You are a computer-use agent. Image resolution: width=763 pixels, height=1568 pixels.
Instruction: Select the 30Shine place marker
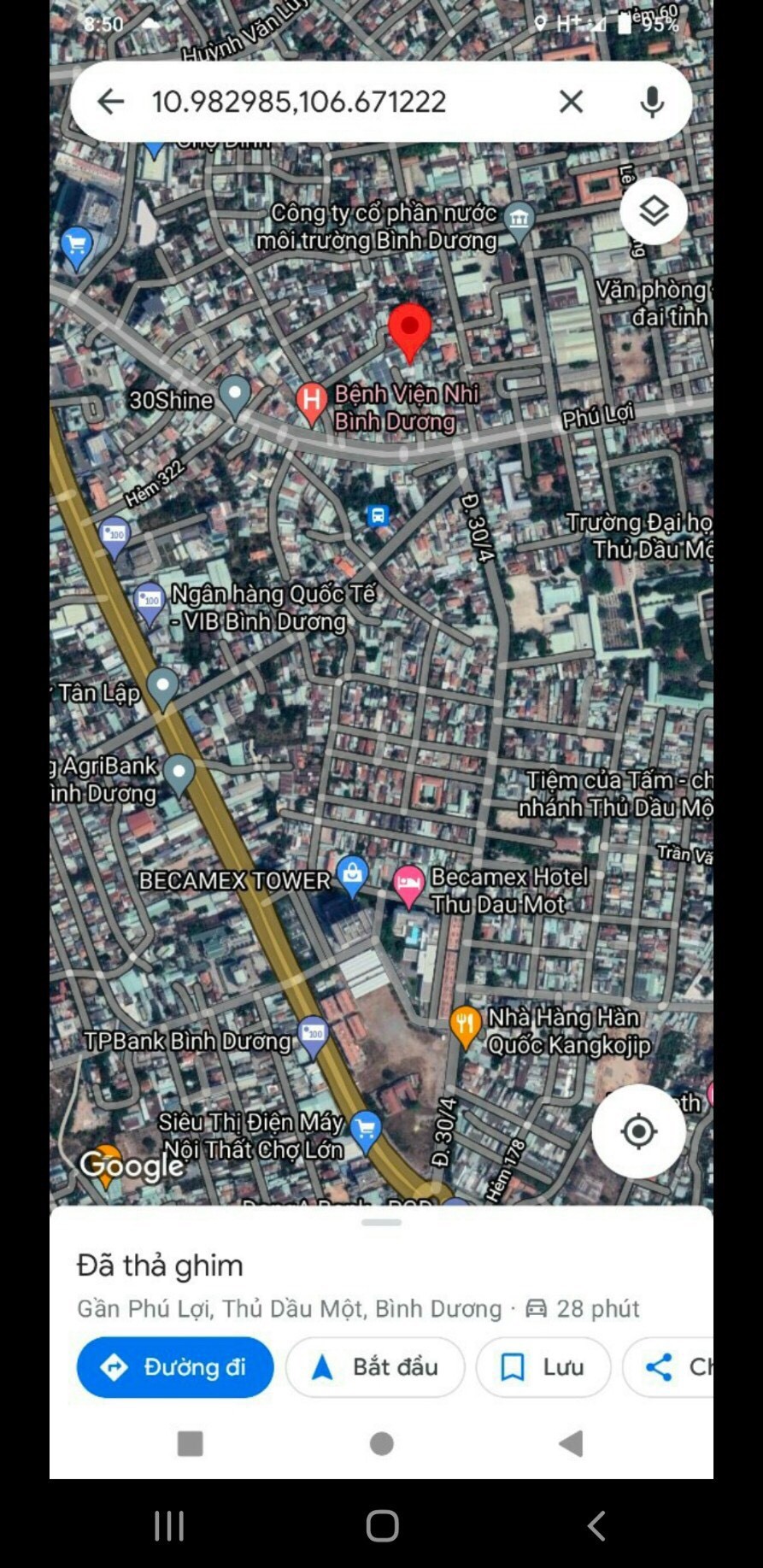tap(234, 395)
